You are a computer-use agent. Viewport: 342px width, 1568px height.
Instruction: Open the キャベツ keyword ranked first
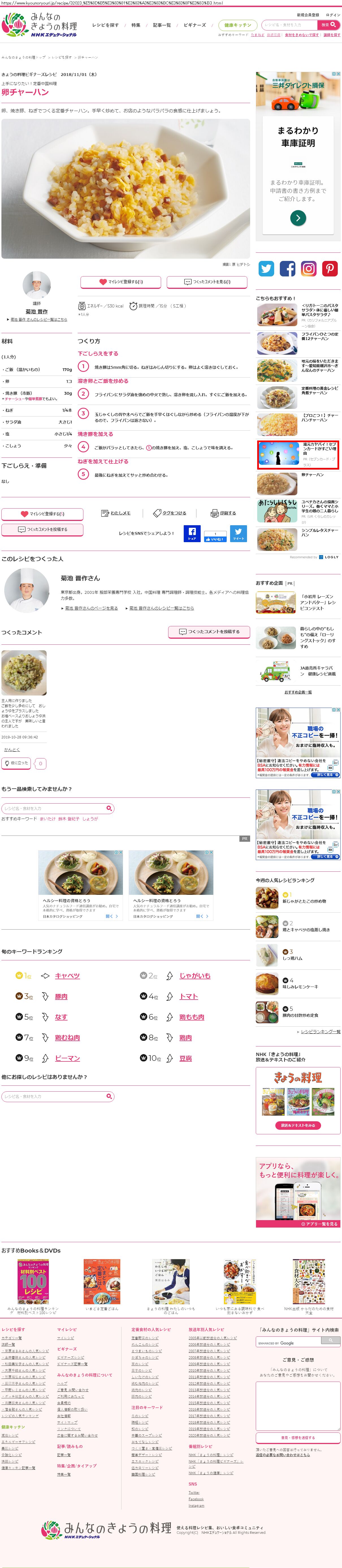pyautogui.click(x=67, y=976)
